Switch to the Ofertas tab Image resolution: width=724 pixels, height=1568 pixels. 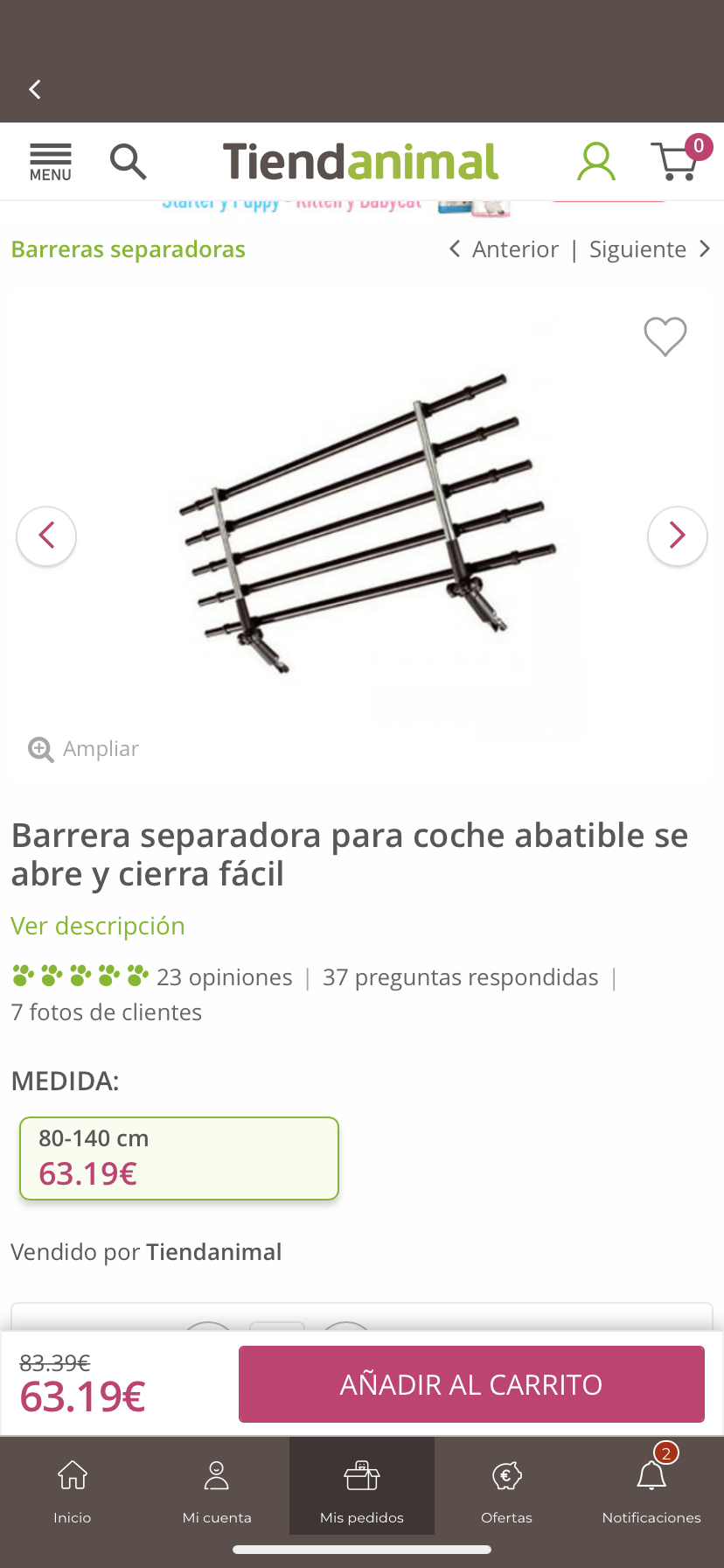(x=506, y=1486)
